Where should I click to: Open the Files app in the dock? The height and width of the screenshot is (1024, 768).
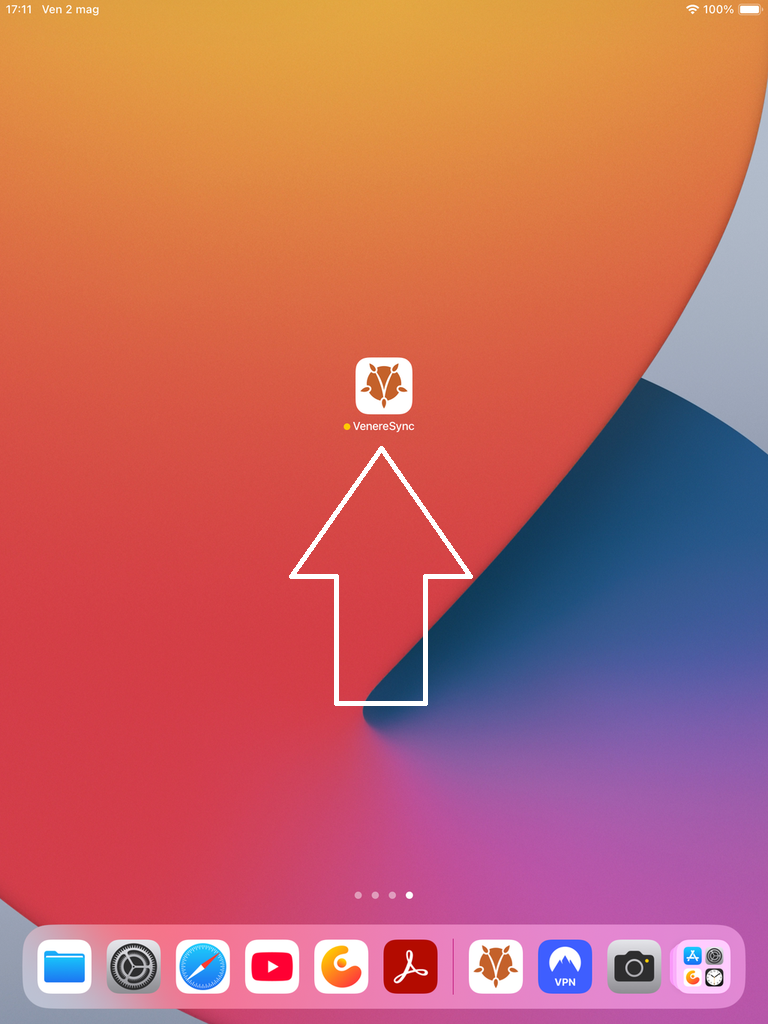[65, 967]
